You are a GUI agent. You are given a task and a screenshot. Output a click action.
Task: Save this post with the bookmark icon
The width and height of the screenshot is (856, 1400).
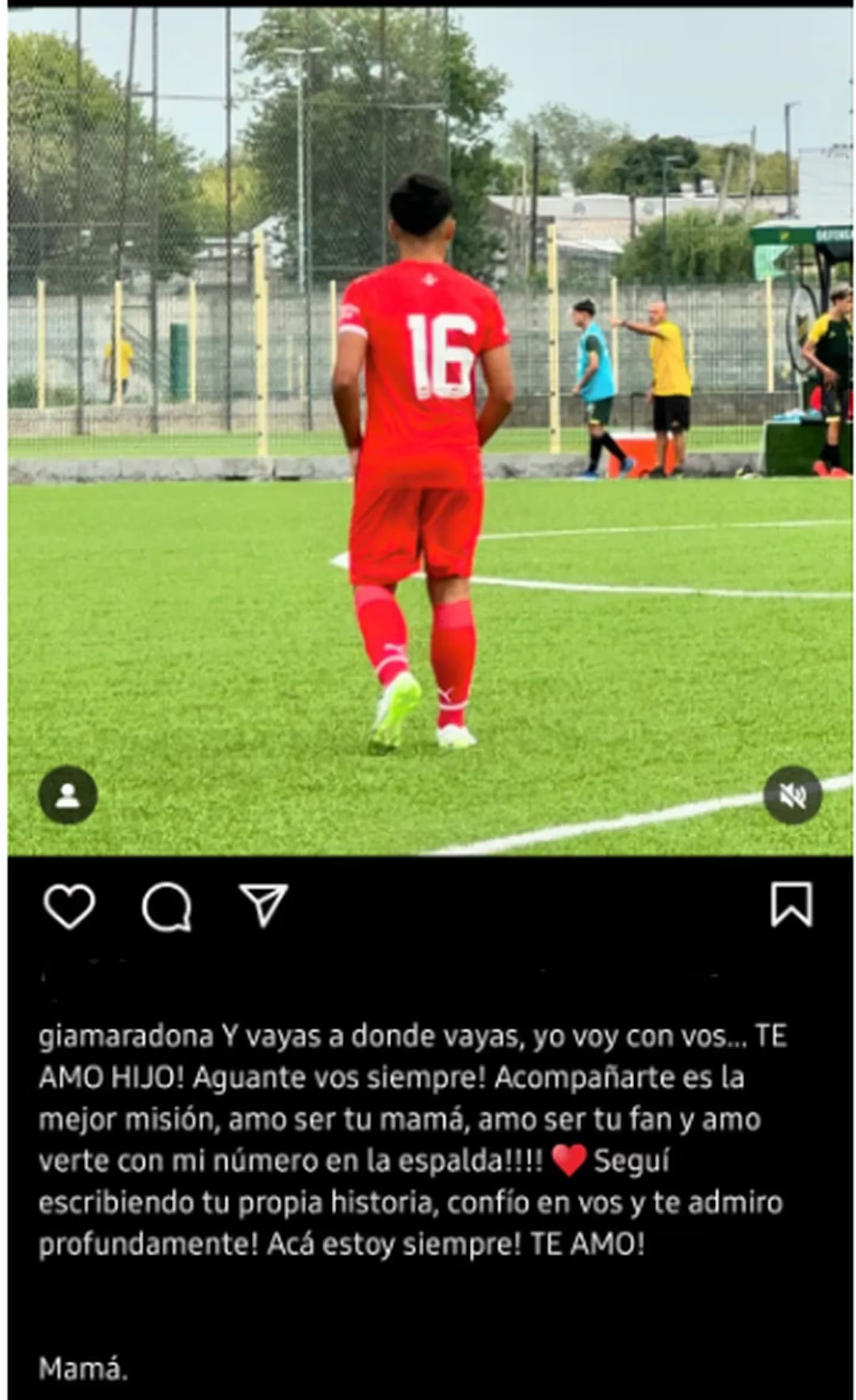pyautogui.click(x=791, y=905)
